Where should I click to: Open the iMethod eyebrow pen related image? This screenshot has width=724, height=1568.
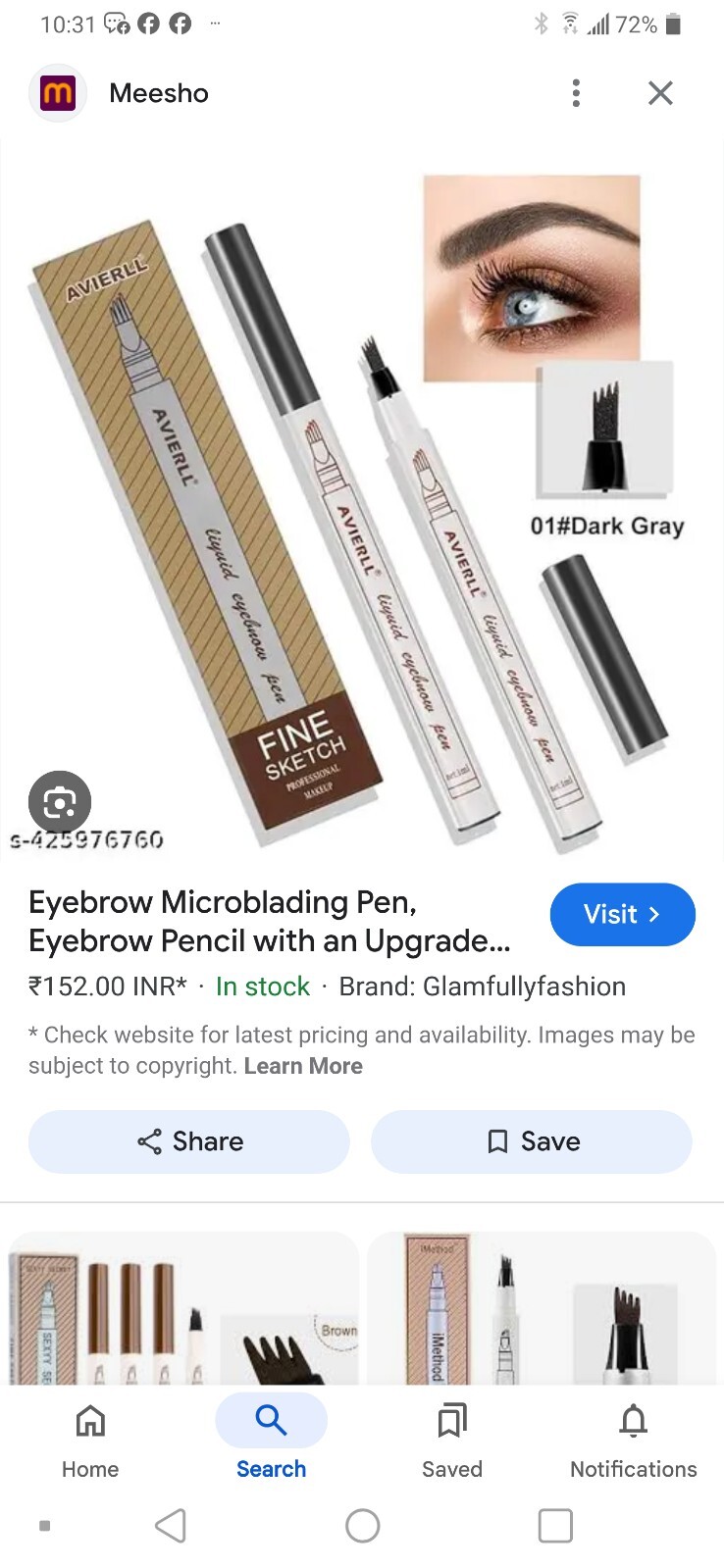pyautogui.click(x=542, y=1308)
